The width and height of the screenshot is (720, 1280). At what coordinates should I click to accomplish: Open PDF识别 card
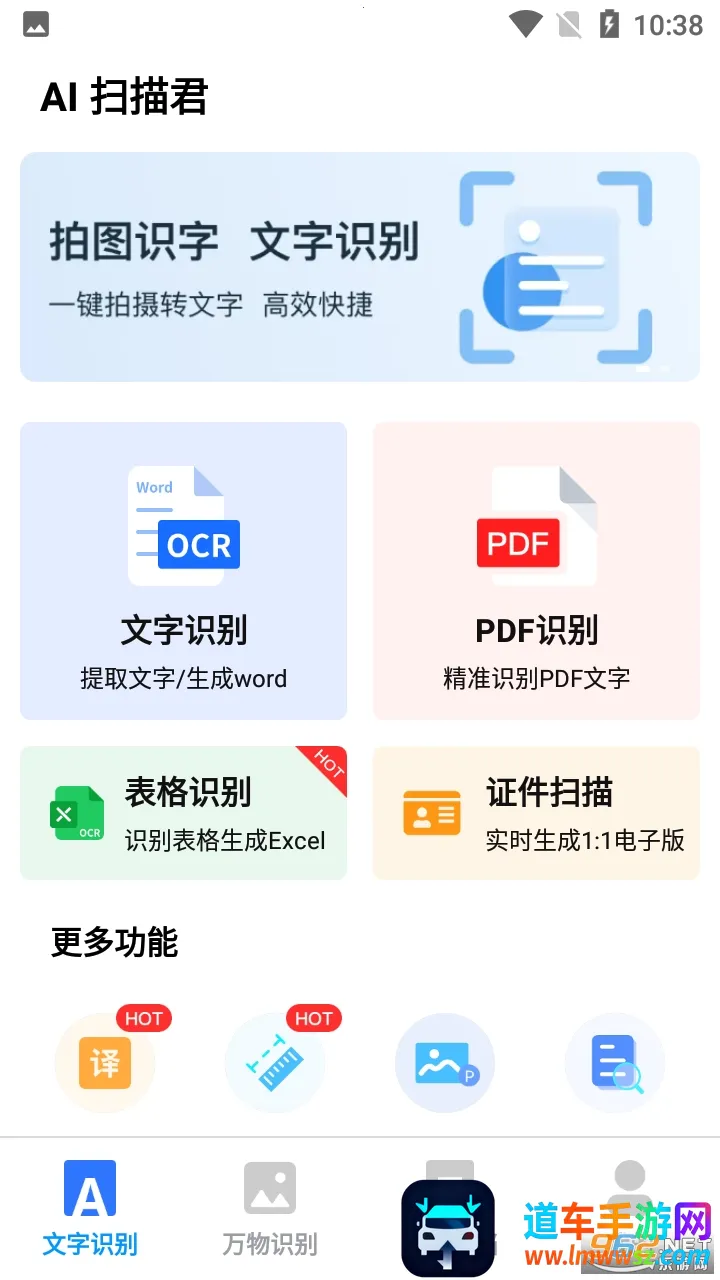[536, 570]
